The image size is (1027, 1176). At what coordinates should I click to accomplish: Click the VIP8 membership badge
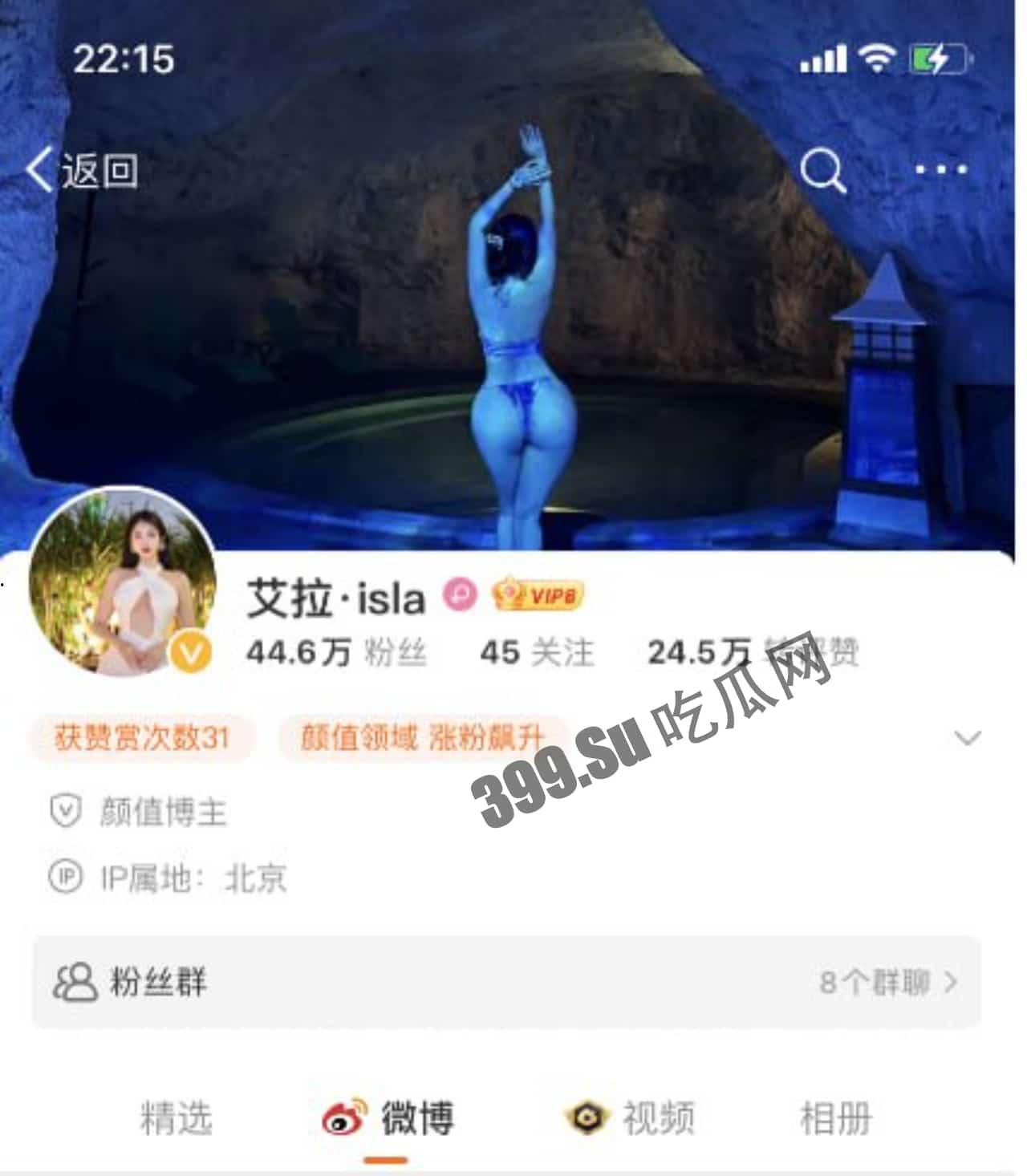536,594
